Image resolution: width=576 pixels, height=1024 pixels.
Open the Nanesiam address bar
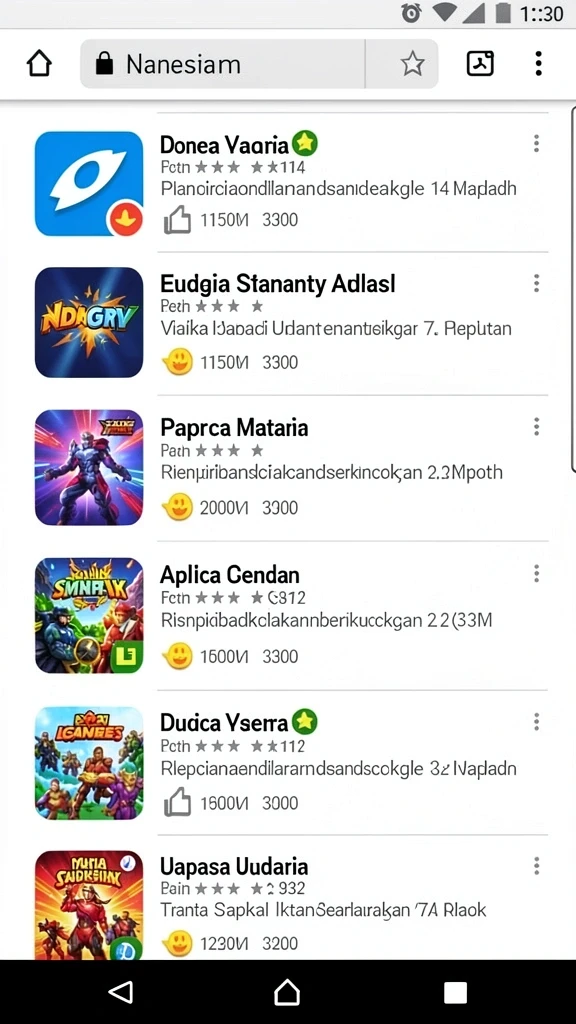[x=222, y=64]
